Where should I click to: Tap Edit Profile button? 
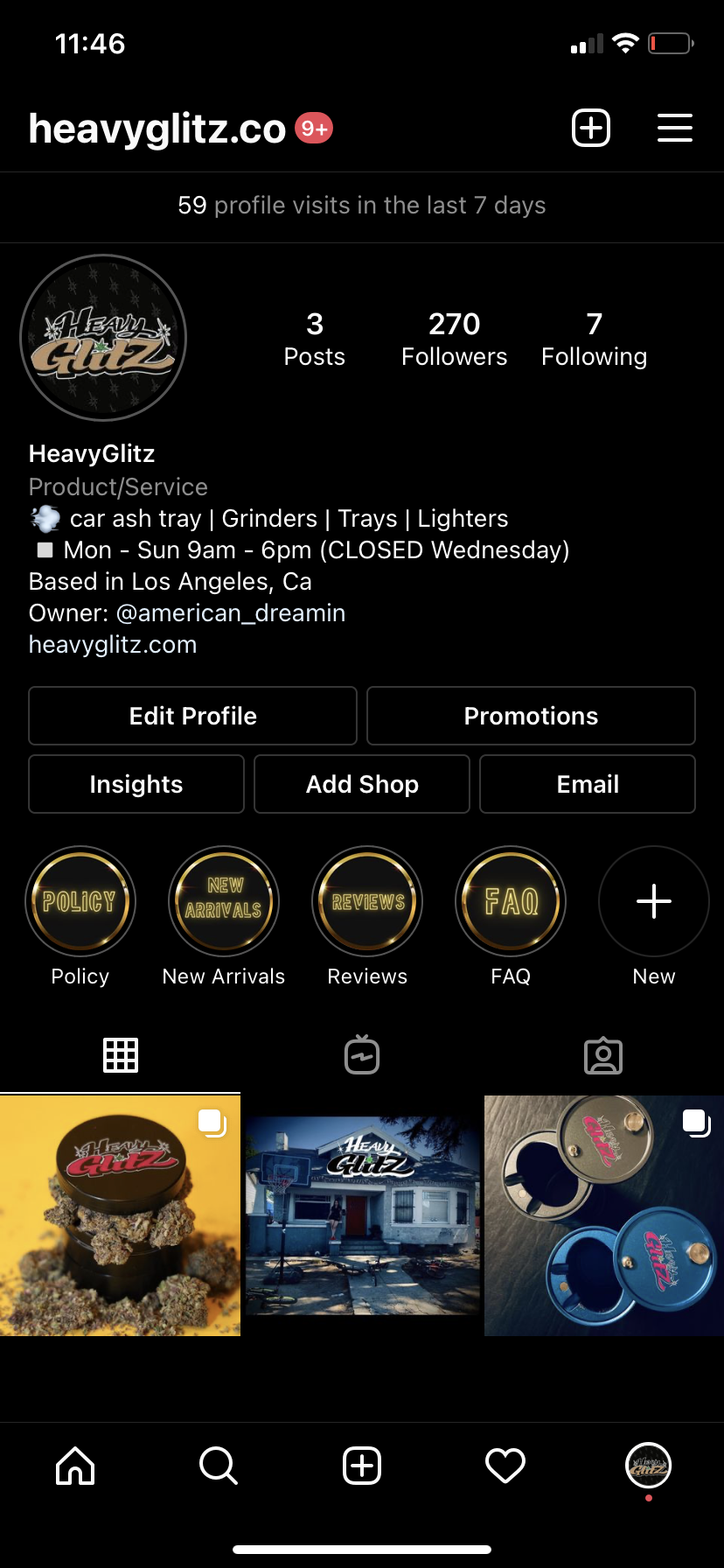(192, 716)
